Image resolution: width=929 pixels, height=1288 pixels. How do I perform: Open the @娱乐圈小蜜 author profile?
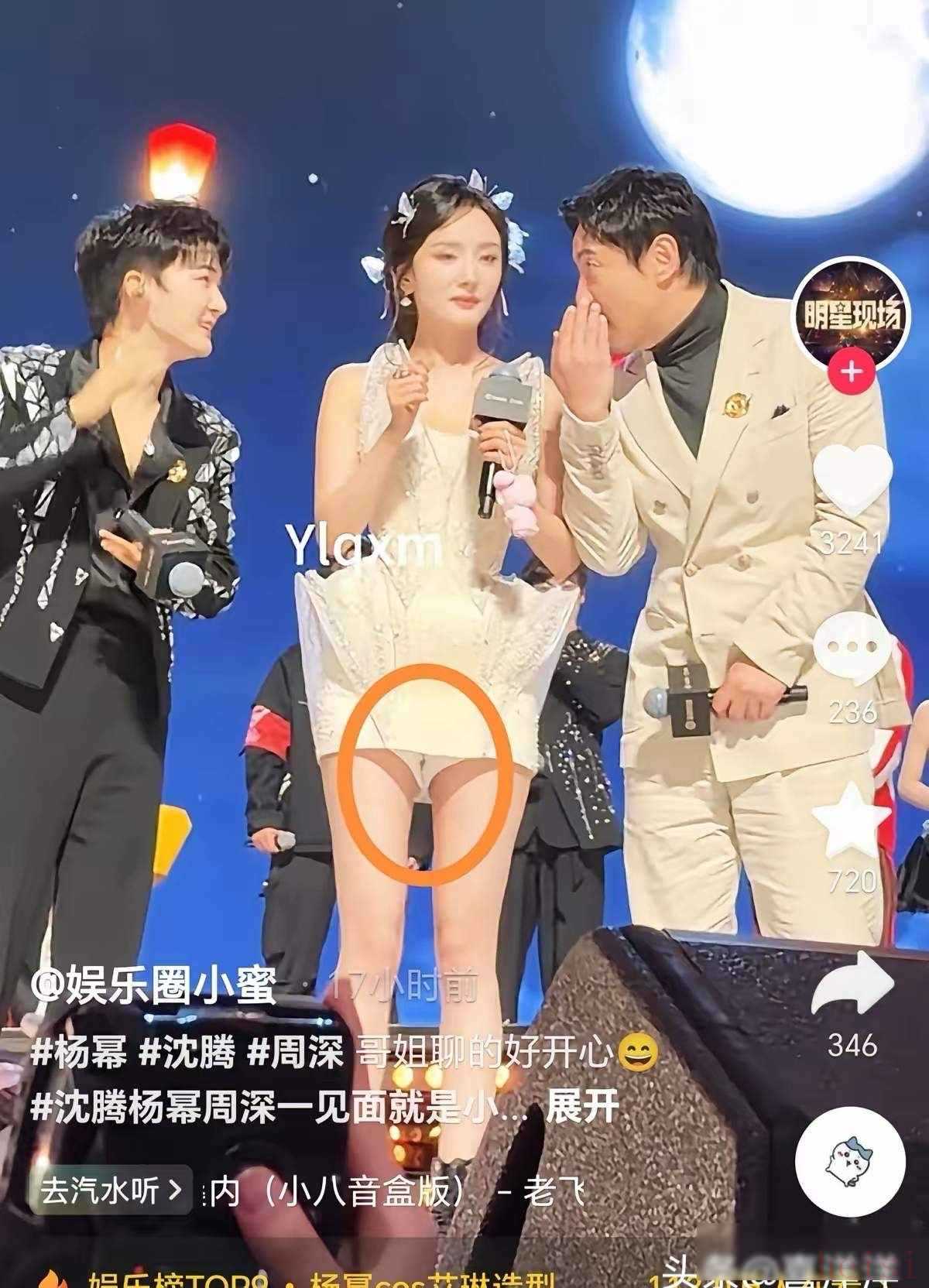(153, 988)
